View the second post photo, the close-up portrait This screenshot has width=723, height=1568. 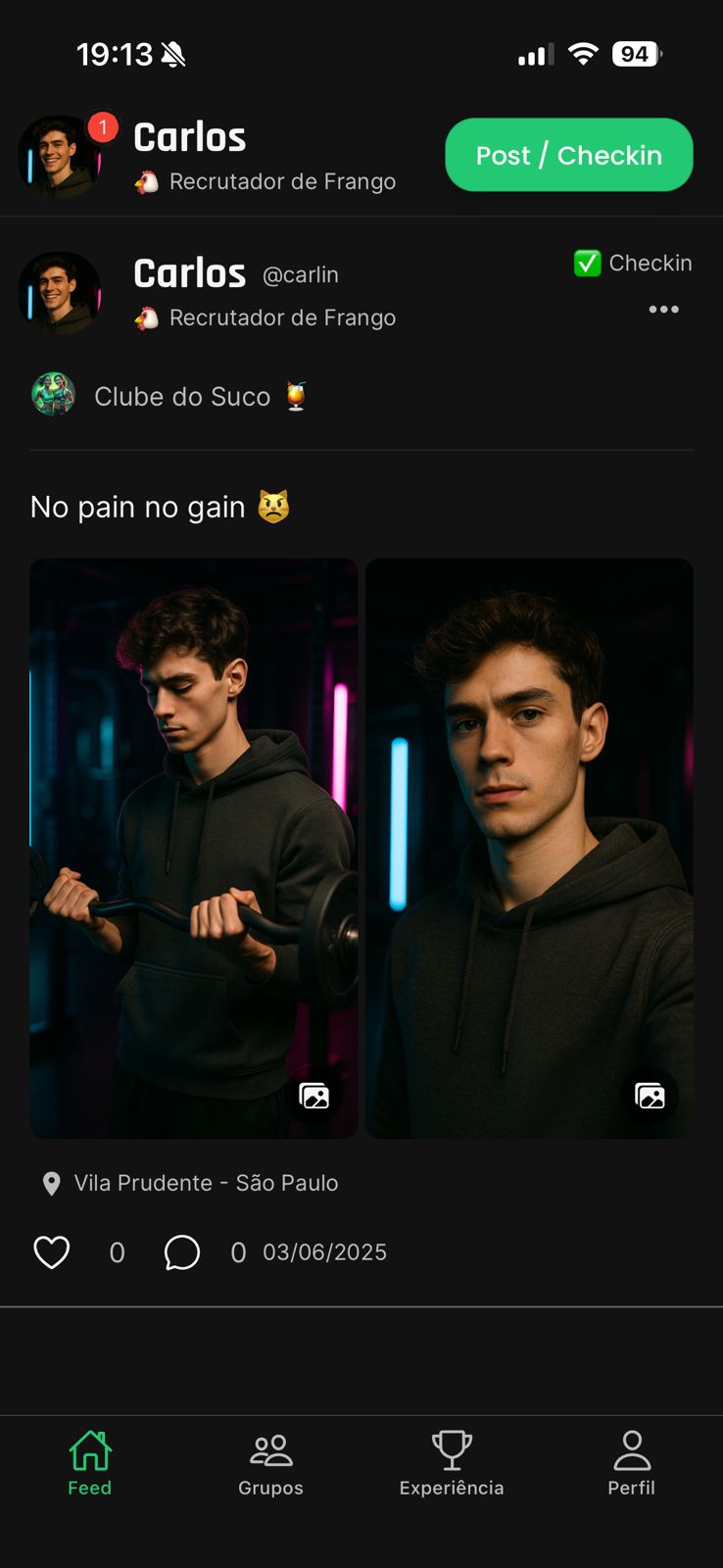(529, 848)
